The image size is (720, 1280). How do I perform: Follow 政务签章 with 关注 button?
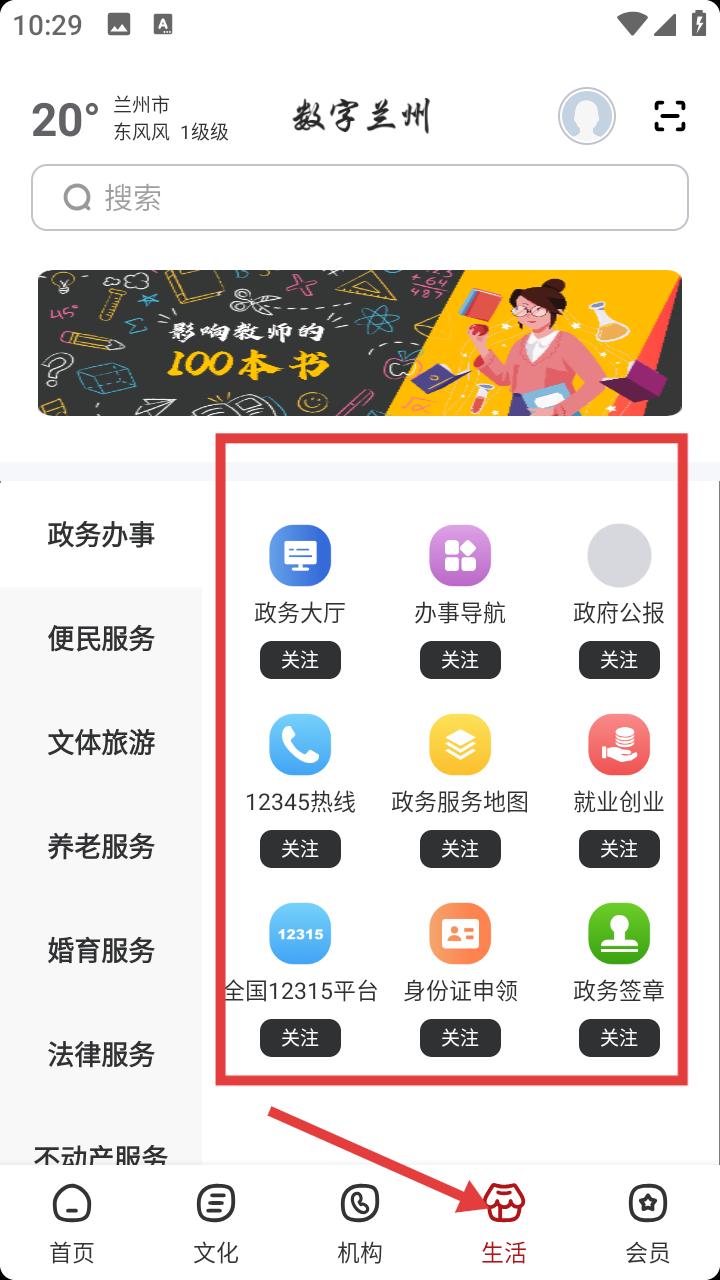pos(619,1038)
